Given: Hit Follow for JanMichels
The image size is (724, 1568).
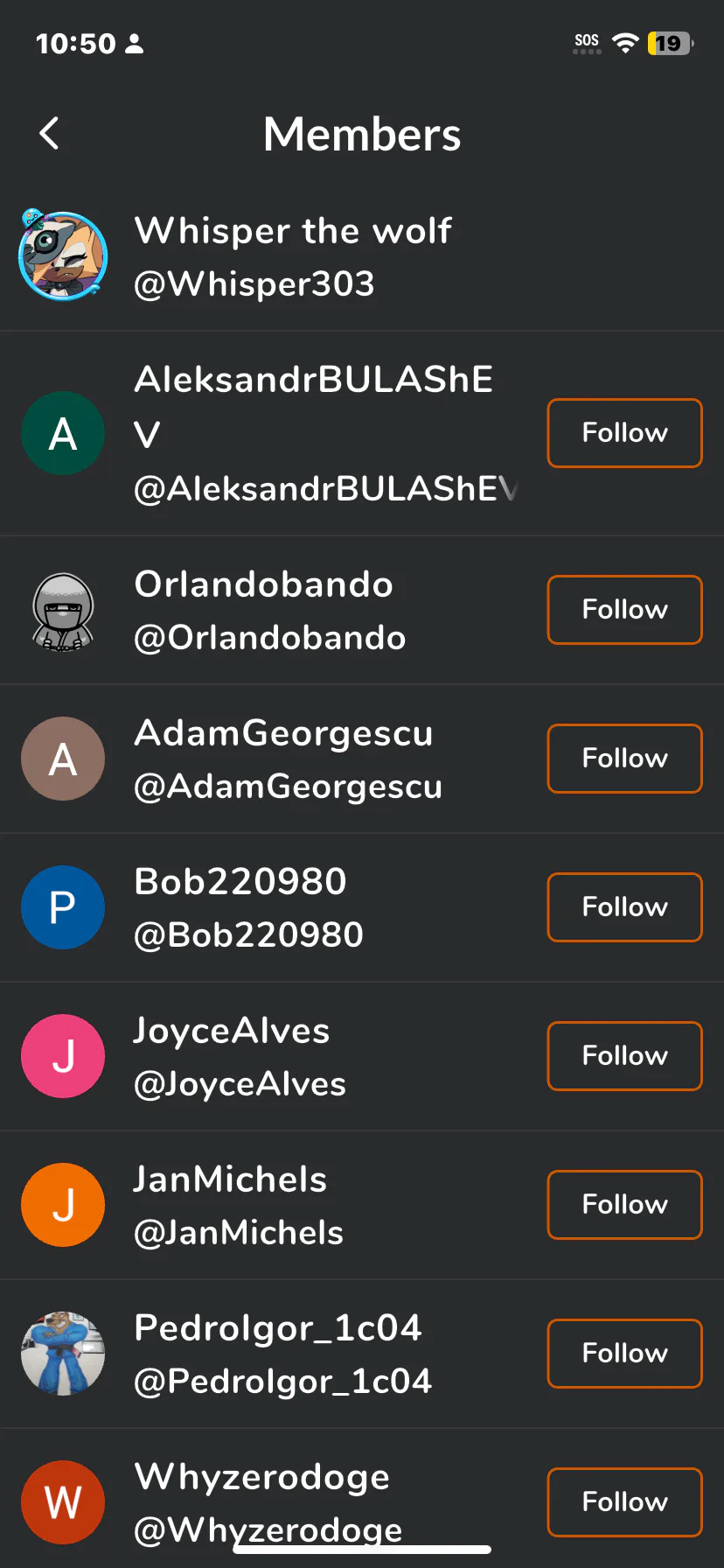Looking at the screenshot, I should (x=624, y=1205).
